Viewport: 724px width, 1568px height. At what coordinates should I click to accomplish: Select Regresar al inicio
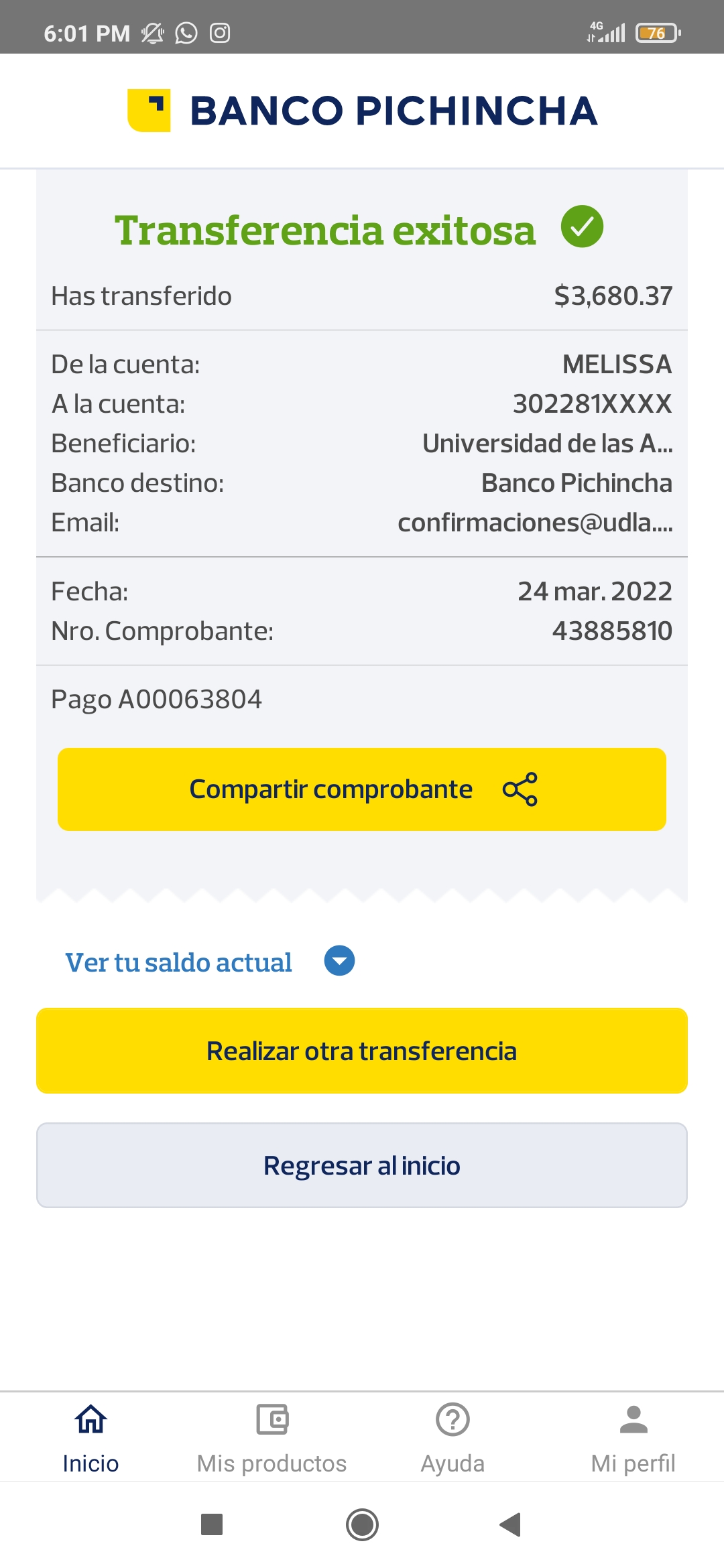(x=362, y=1165)
